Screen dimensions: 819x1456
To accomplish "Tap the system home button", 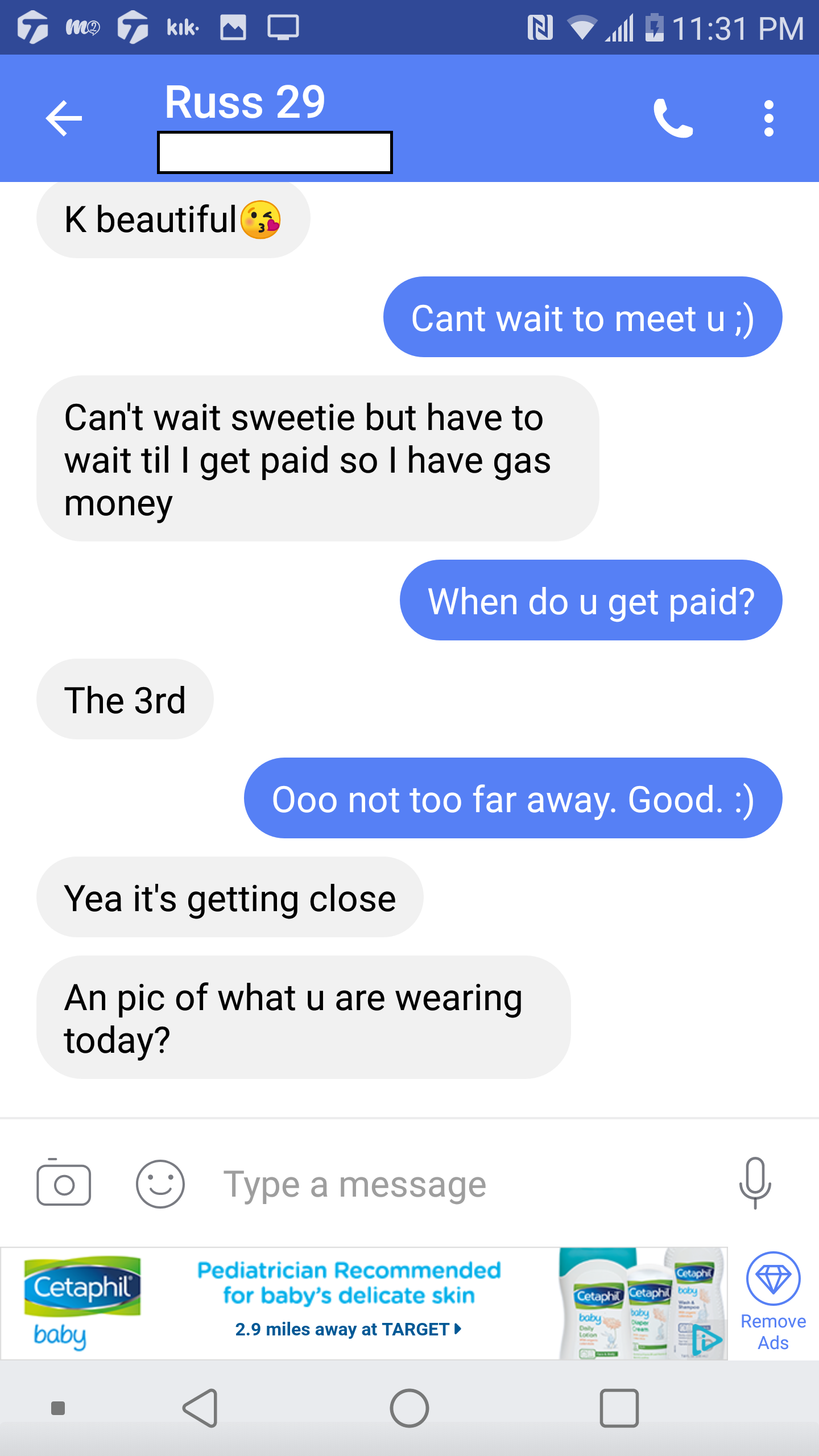I will click(x=409, y=1408).
